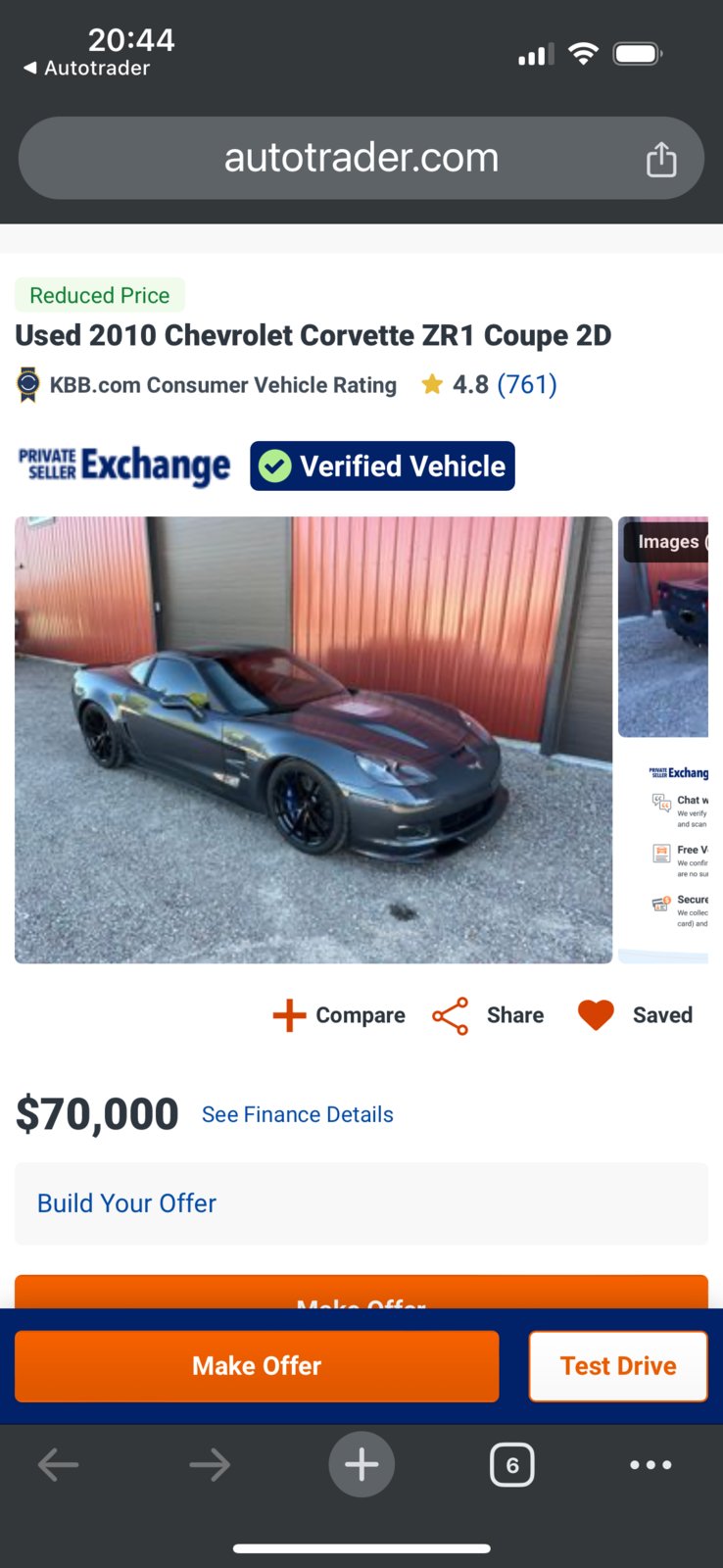The height and width of the screenshot is (1568, 723).
Task: Return to the Autotrader app
Action: point(86,69)
